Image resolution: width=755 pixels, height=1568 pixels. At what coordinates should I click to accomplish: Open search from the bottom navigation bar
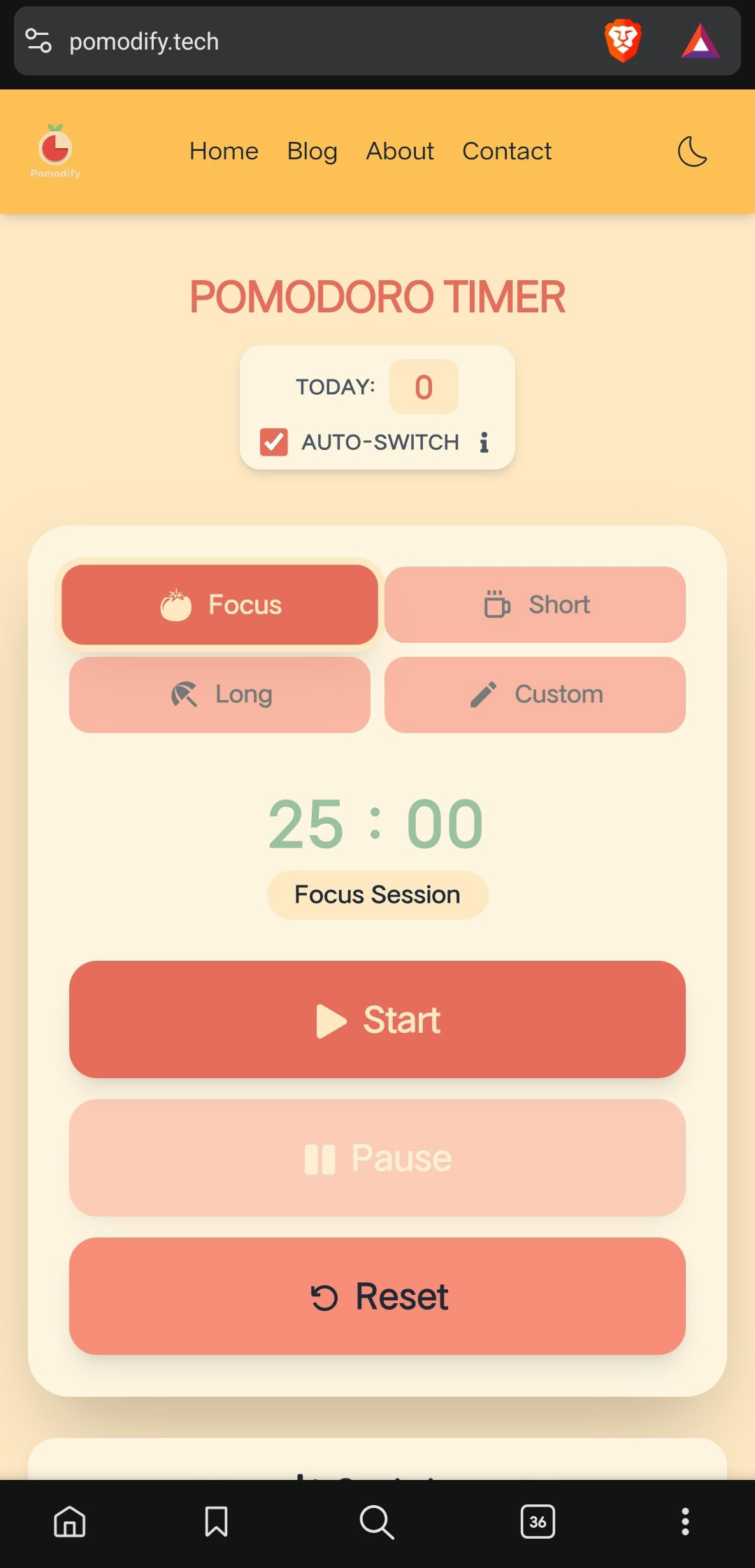(377, 1522)
